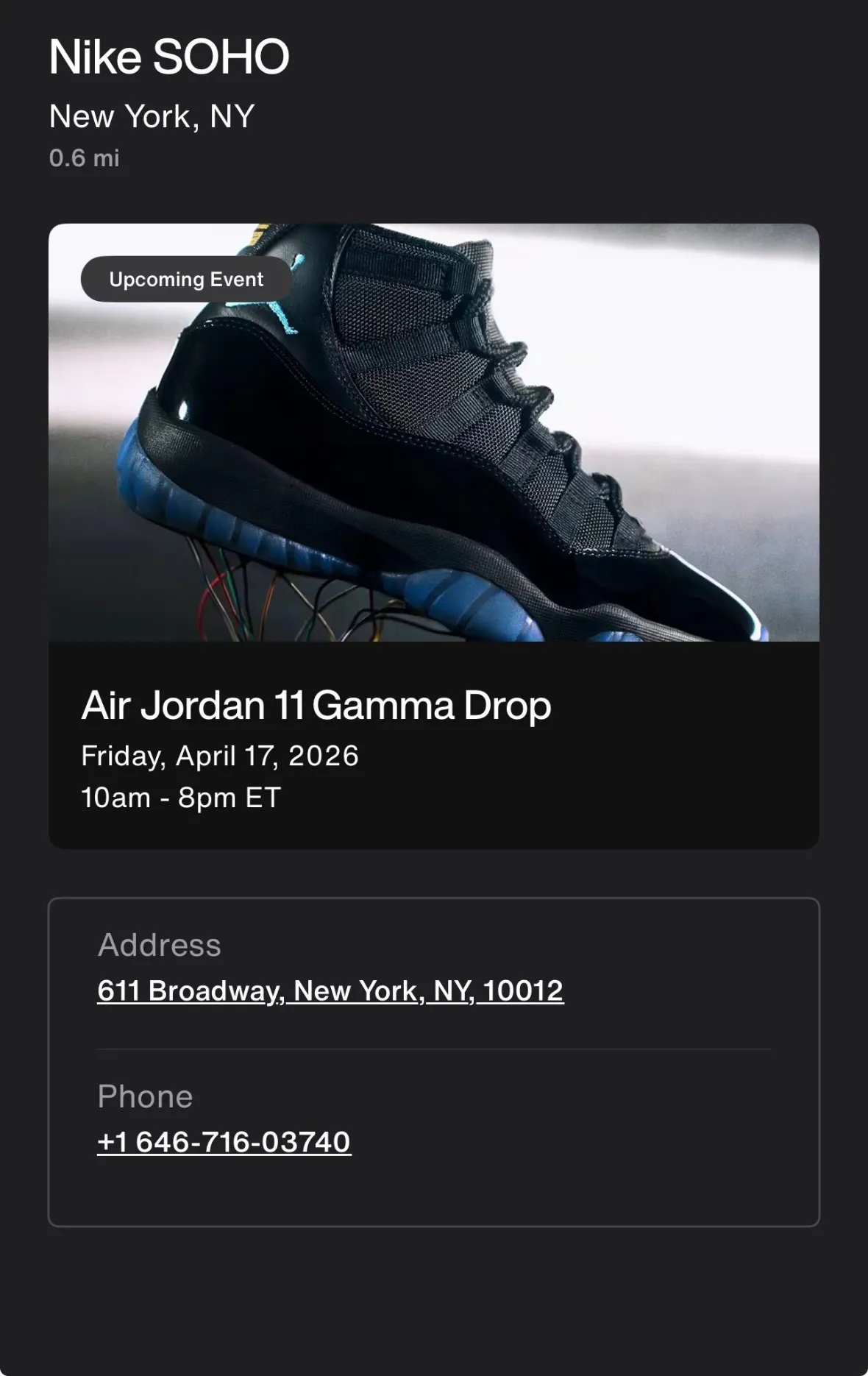Viewport: 868px width, 1376px height.
Task: Open the 611 Broadway address link
Action: (x=330, y=990)
